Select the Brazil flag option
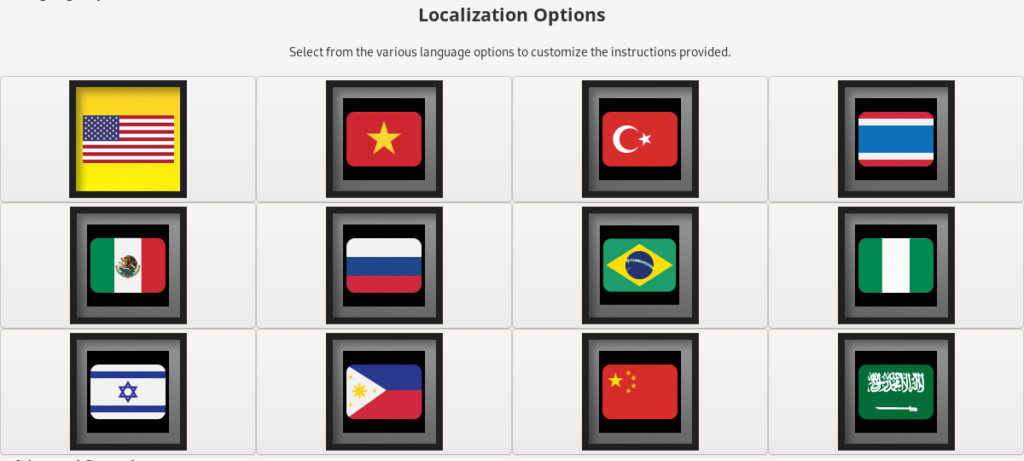This screenshot has width=1024, height=461. point(640,265)
